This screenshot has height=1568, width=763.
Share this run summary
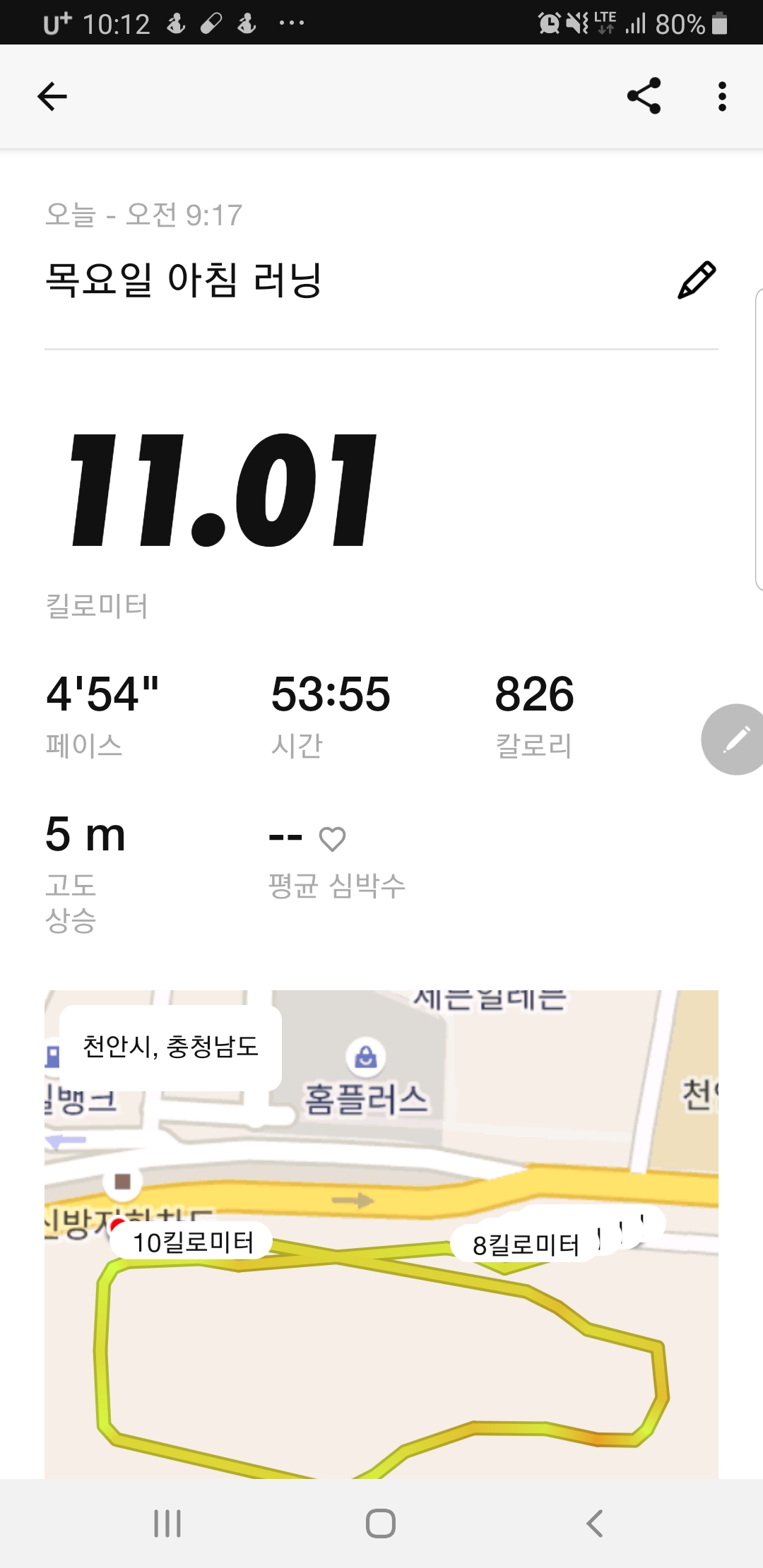pyautogui.click(x=644, y=96)
